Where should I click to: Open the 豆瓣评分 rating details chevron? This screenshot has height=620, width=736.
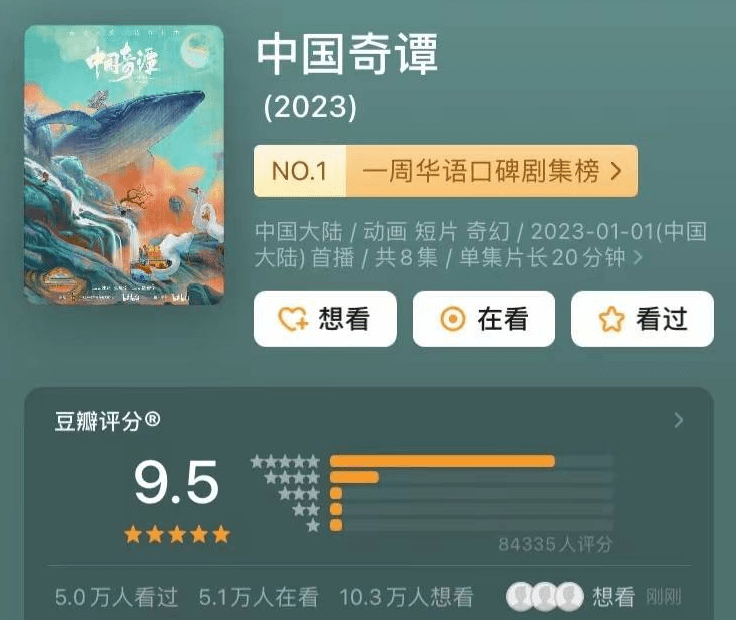tap(679, 420)
